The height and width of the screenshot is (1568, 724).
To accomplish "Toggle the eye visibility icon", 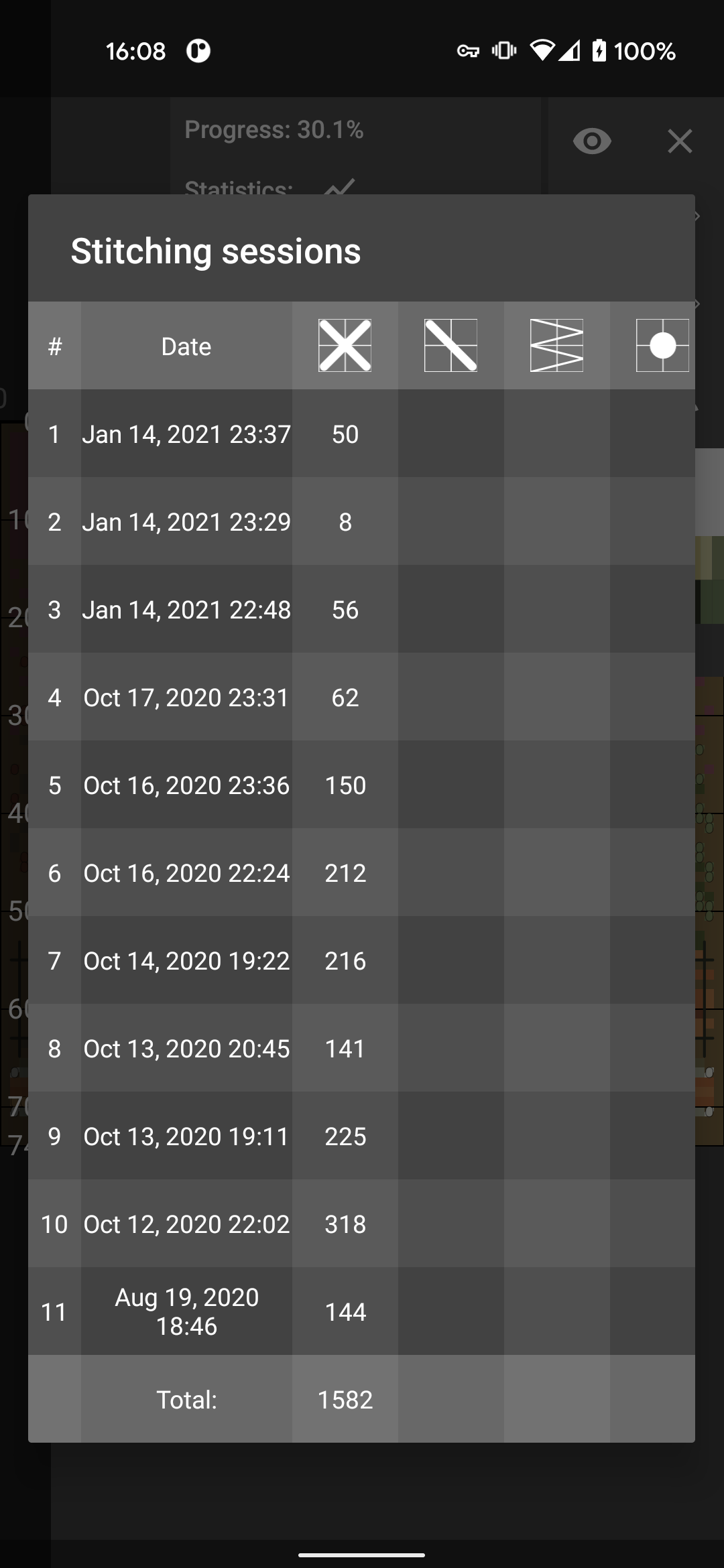I will (592, 141).
